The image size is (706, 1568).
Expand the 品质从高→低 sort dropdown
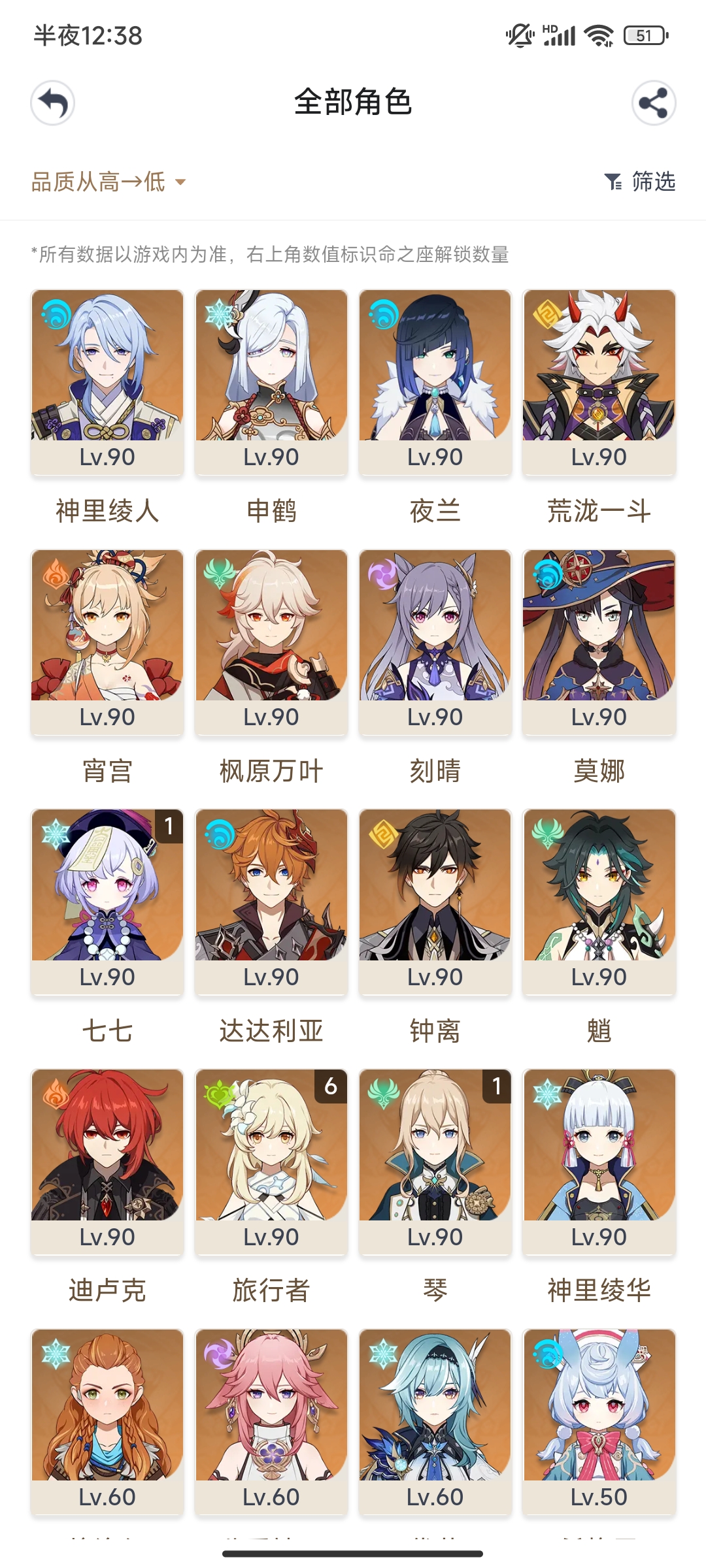109,182
